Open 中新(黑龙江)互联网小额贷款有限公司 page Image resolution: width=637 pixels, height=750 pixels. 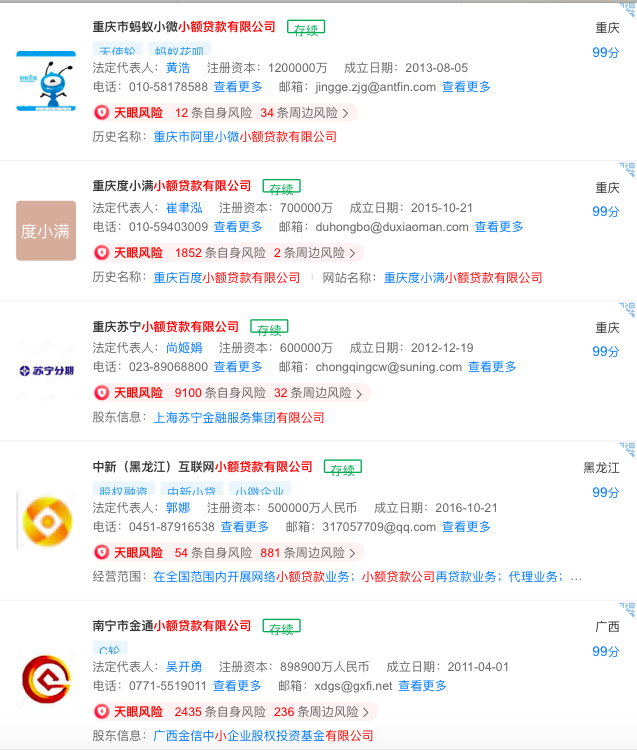coord(202,466)
